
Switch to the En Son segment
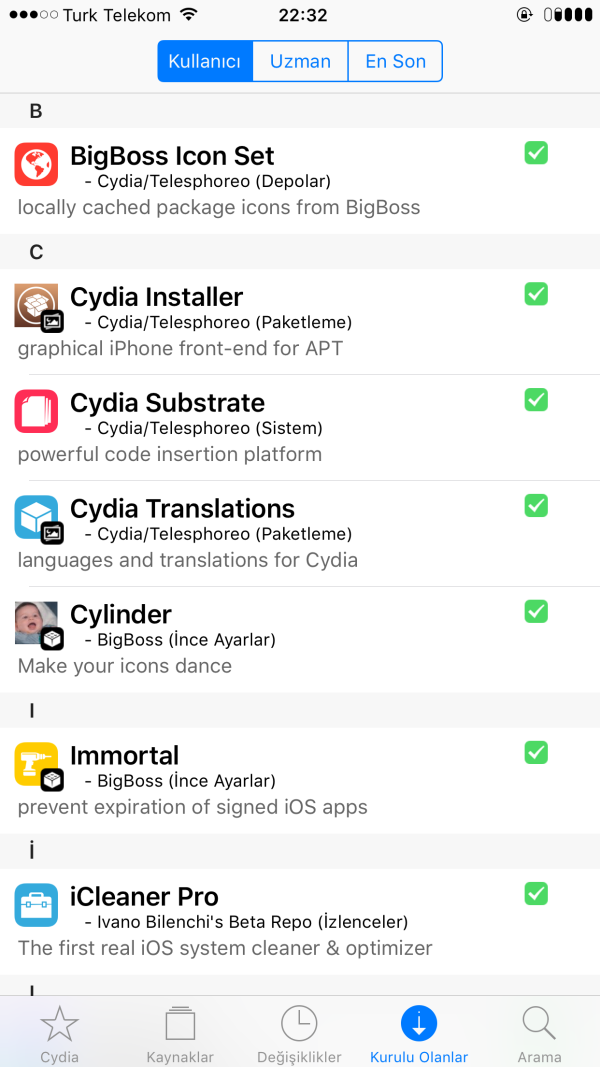coord(395,61)
